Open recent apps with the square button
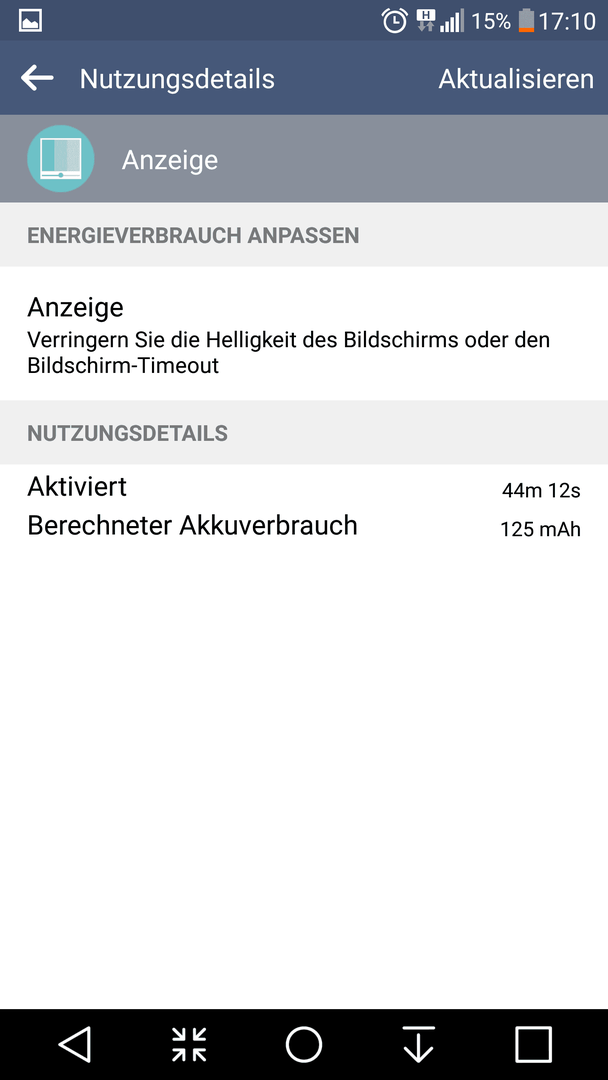Screen dimensions: 608x1080 tap(534, 1044)
